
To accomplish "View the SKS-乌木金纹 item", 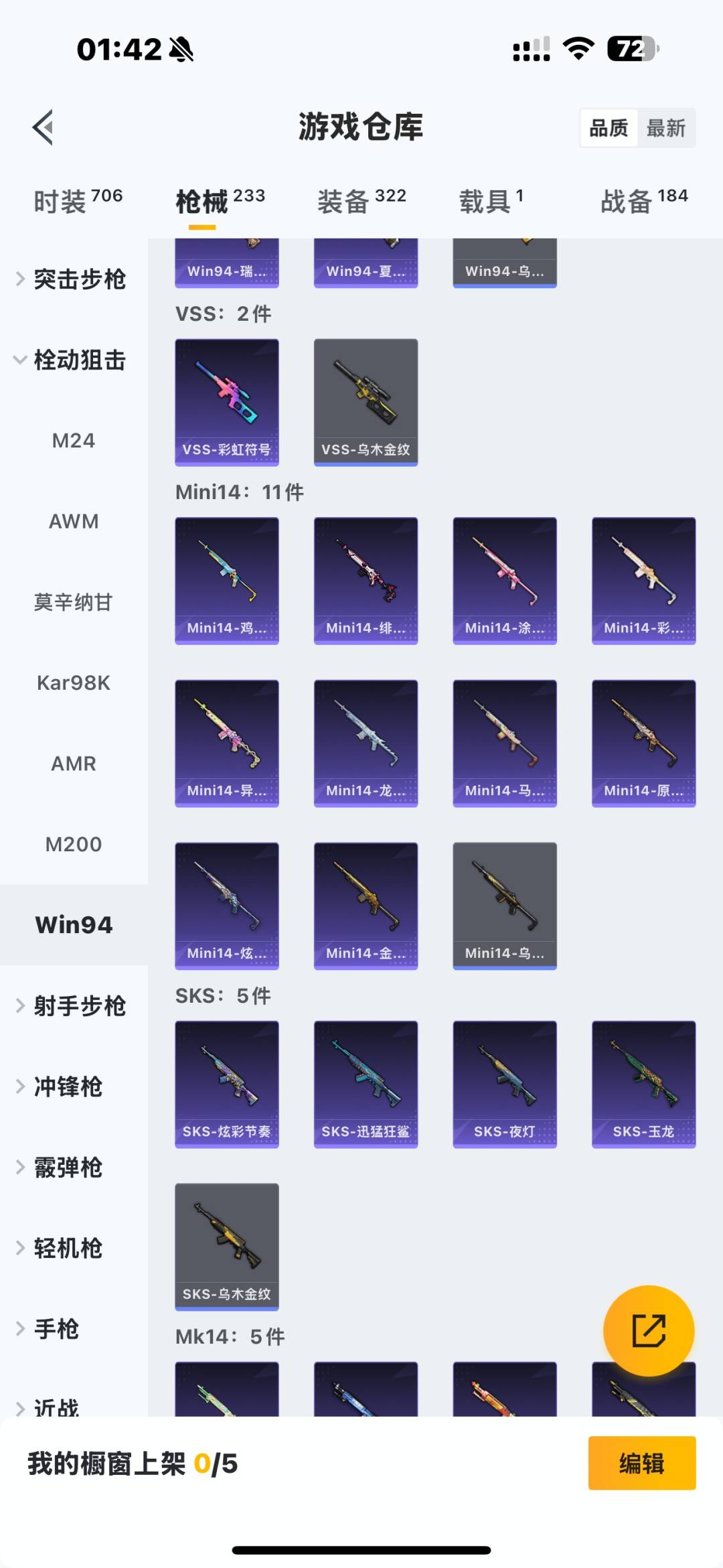I will point(227,1246).
